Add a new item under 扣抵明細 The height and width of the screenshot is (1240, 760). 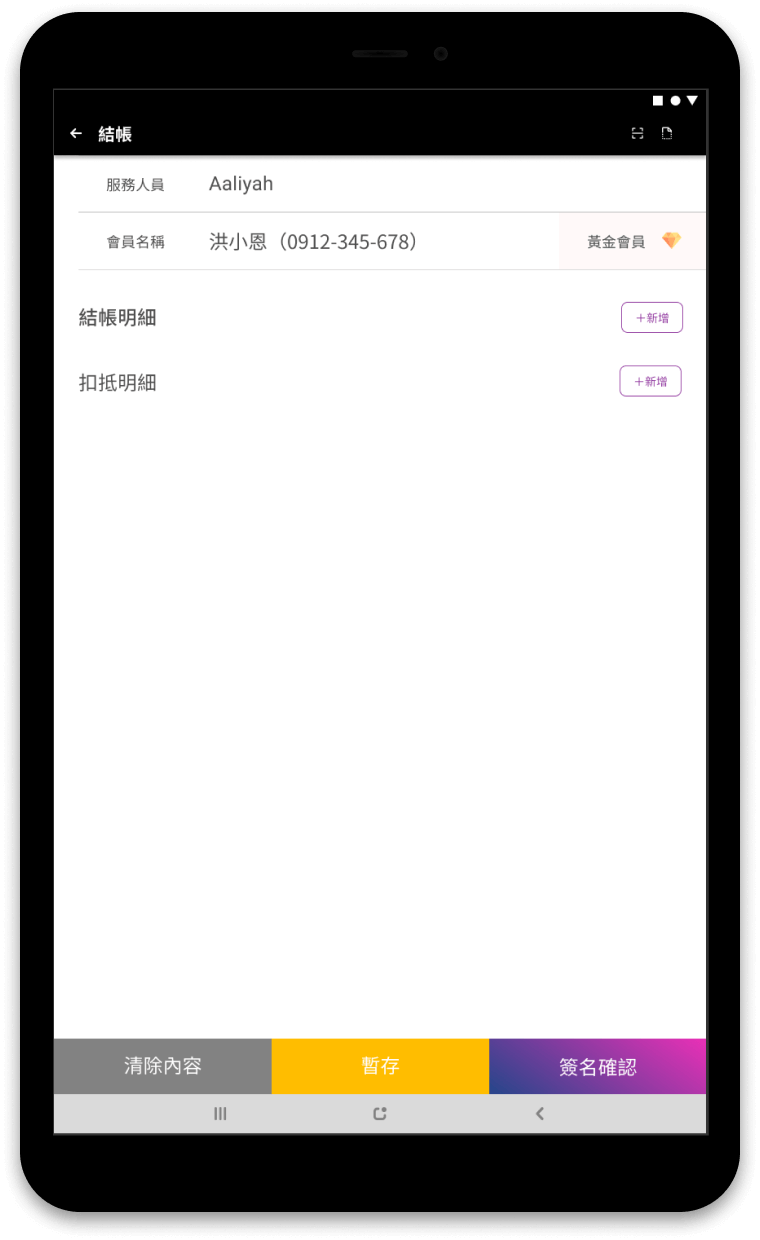[x=650, y=382]
